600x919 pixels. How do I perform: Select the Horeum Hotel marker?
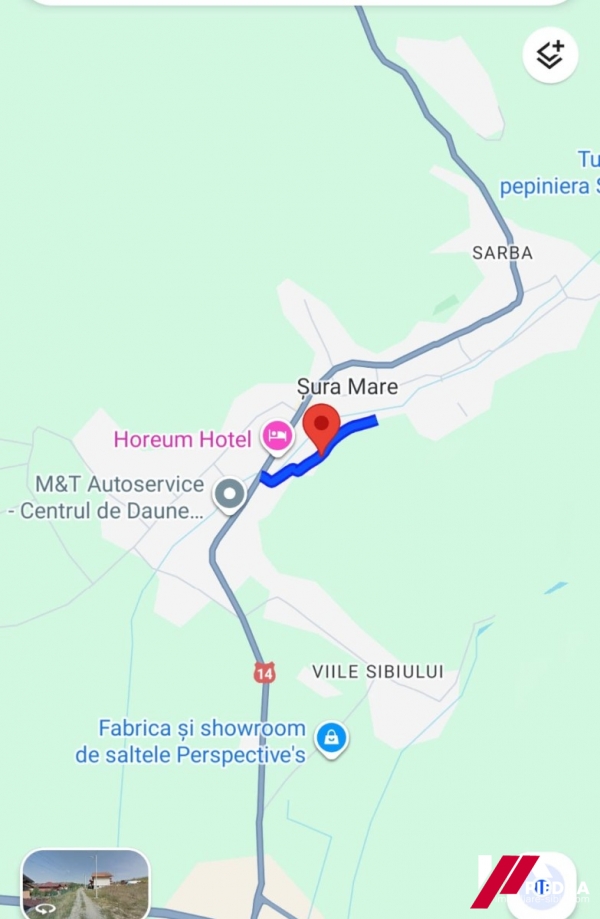[x=277, y=436]
